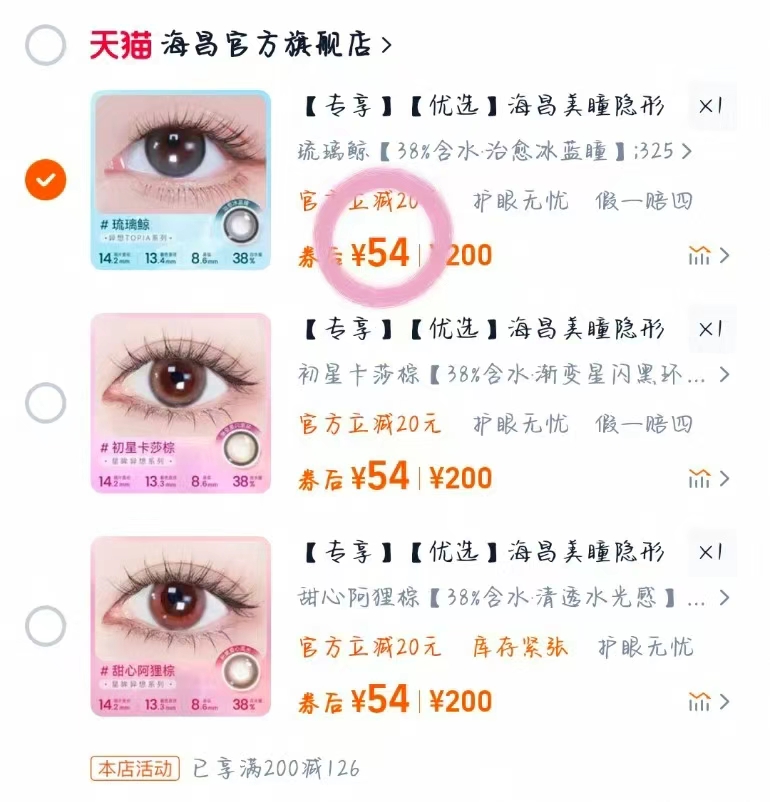Click the 已享满200减126 promotion text
770x802 pixels.
[x=276, y=766]
